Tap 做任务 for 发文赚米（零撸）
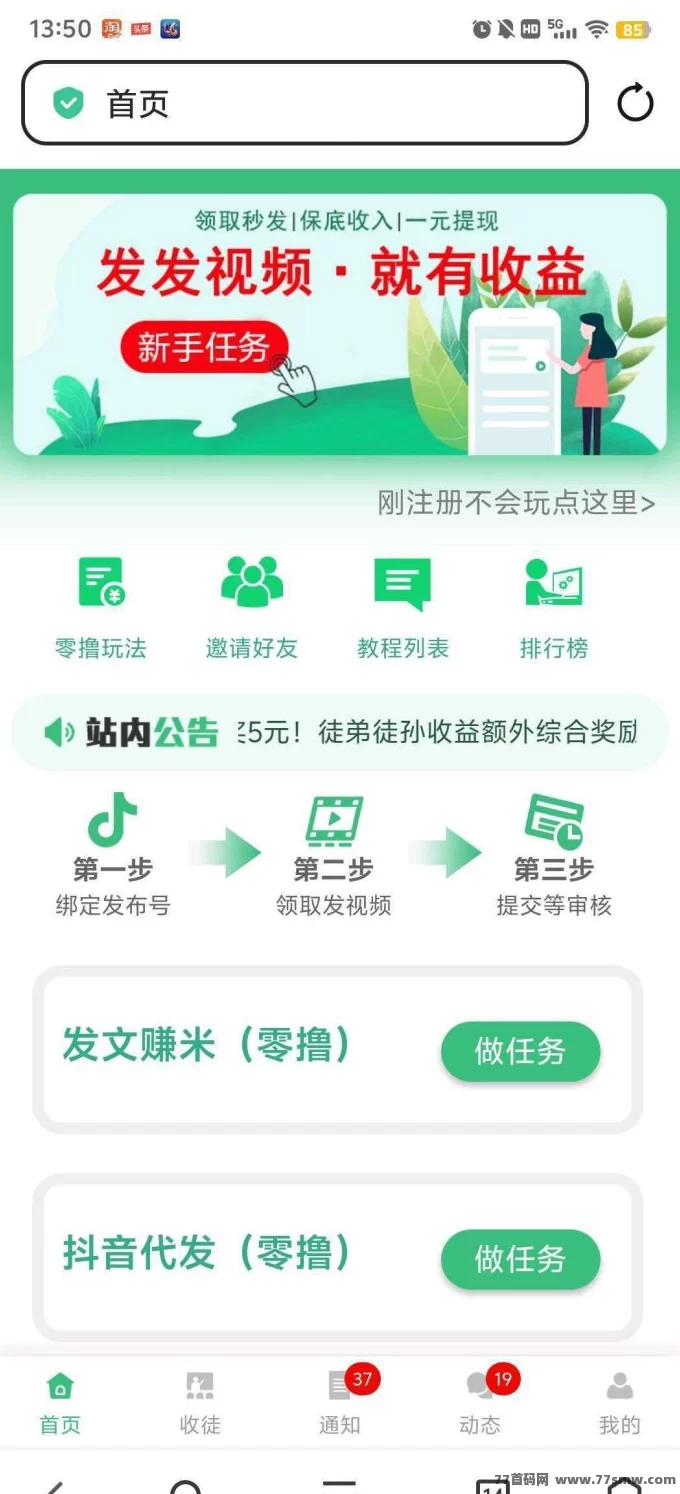Screen dimensions: 680x1494 click(520, 1051)
